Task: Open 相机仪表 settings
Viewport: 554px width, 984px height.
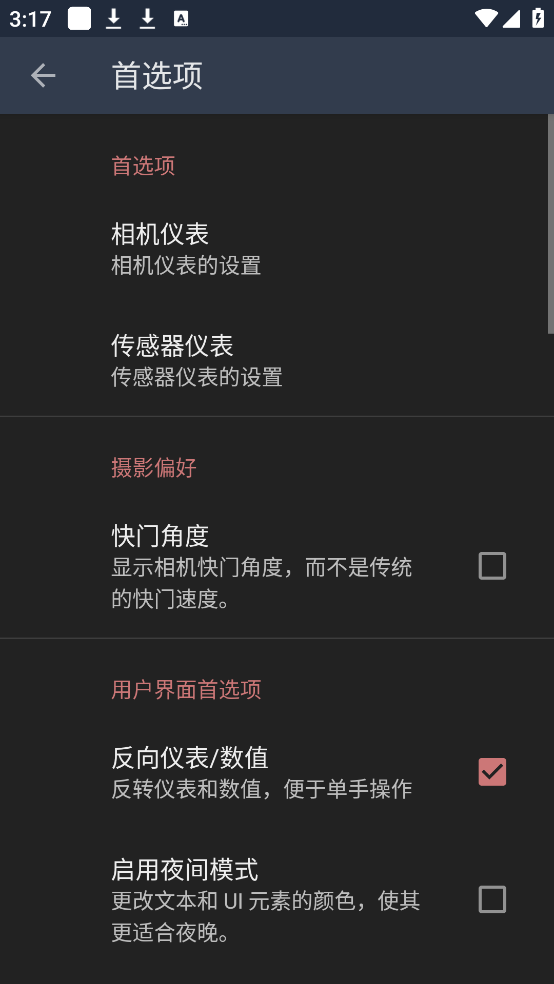Action: pyautogui.click(x=277, y=249)
